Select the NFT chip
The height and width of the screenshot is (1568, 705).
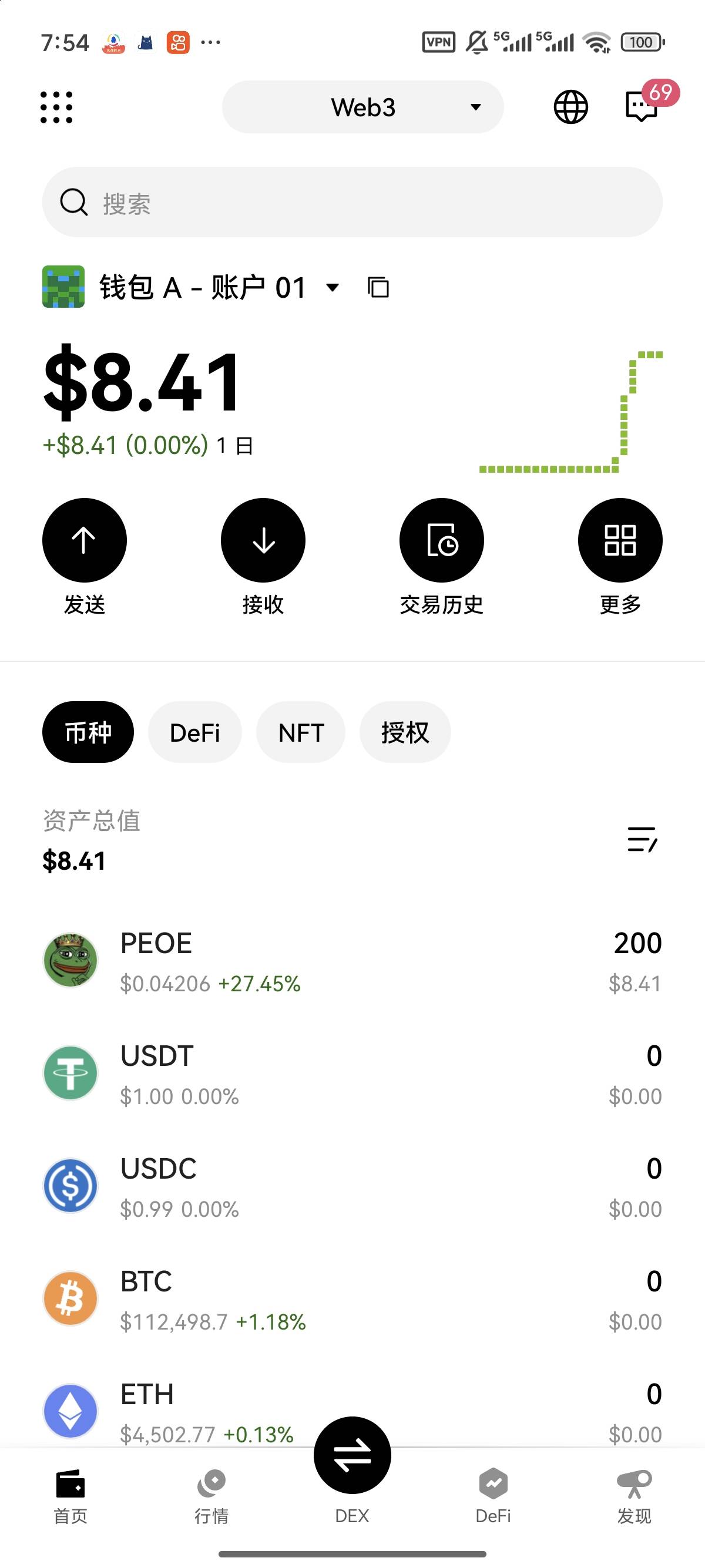(x=301, y=732)
